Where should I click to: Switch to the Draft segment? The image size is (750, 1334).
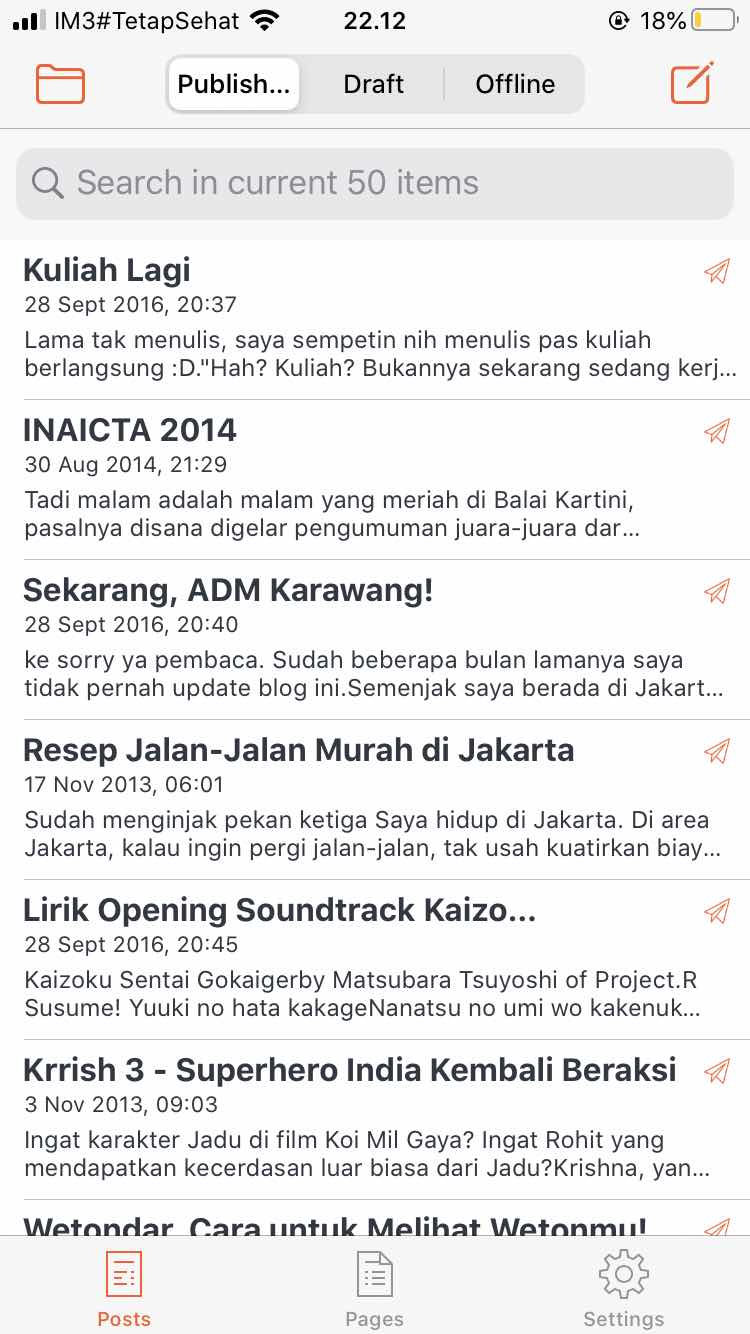click(x=373, y=84)
